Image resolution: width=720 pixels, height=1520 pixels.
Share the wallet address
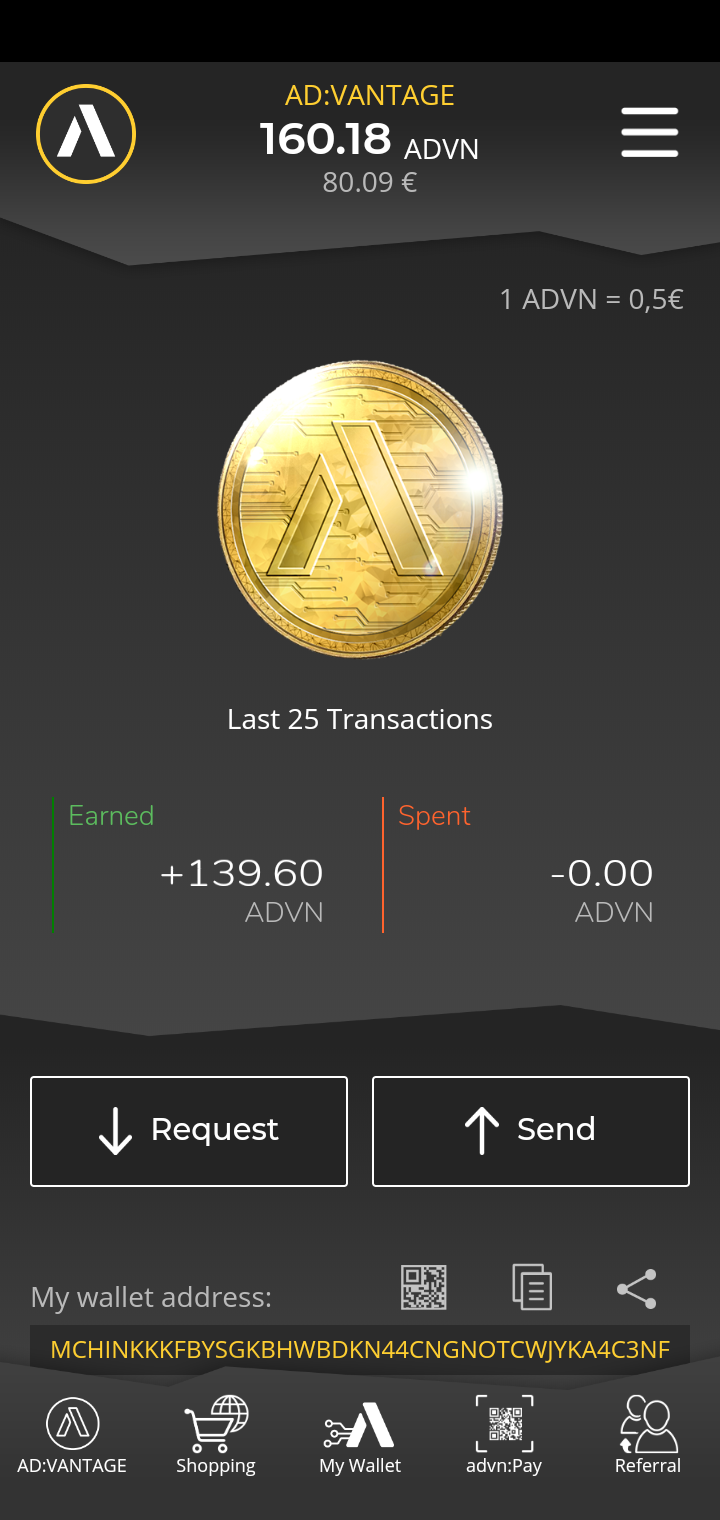point(637,1288)
